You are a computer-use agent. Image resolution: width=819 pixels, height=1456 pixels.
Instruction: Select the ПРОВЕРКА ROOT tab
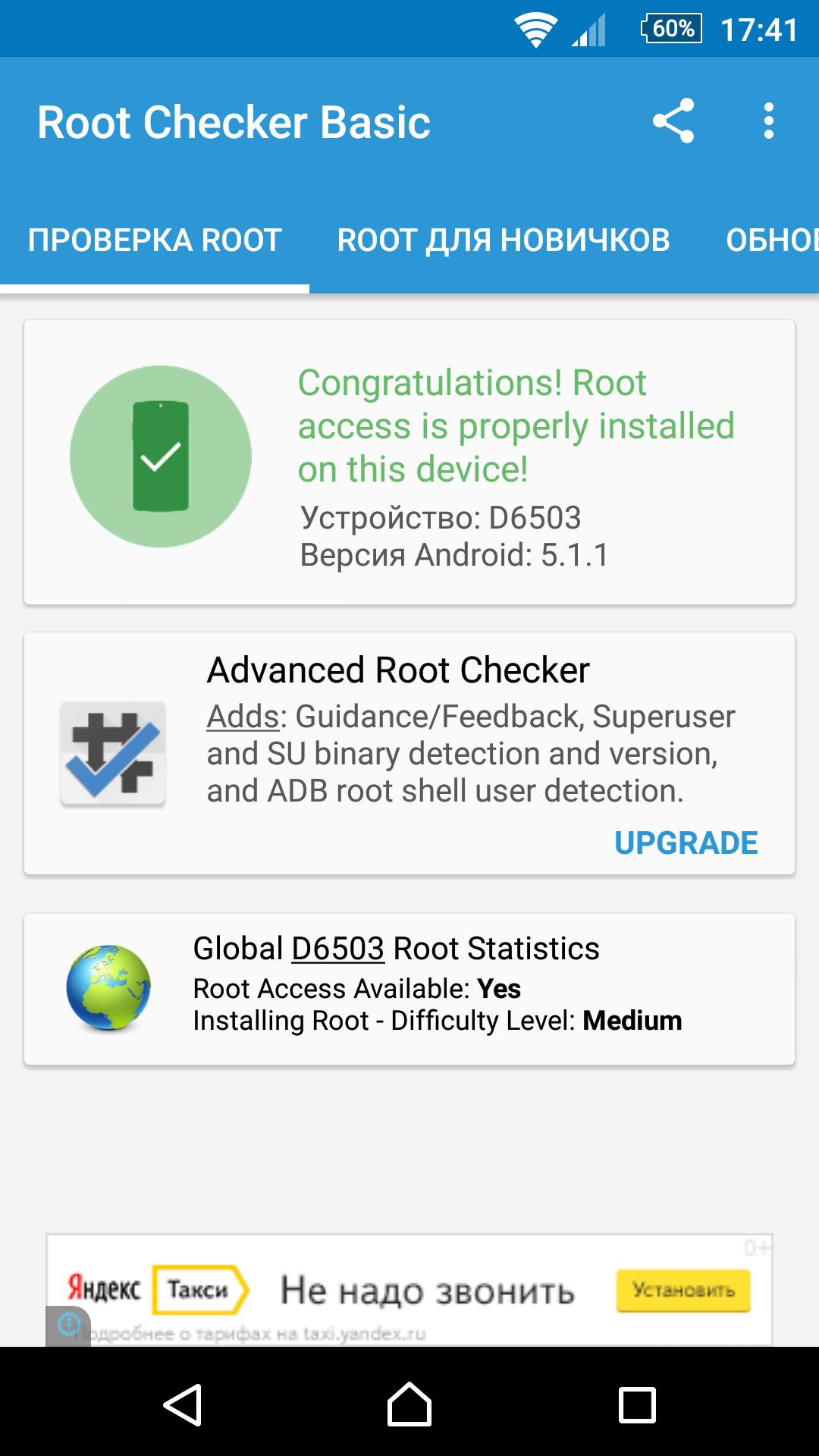pyautogui.click(x=155, y=240)
